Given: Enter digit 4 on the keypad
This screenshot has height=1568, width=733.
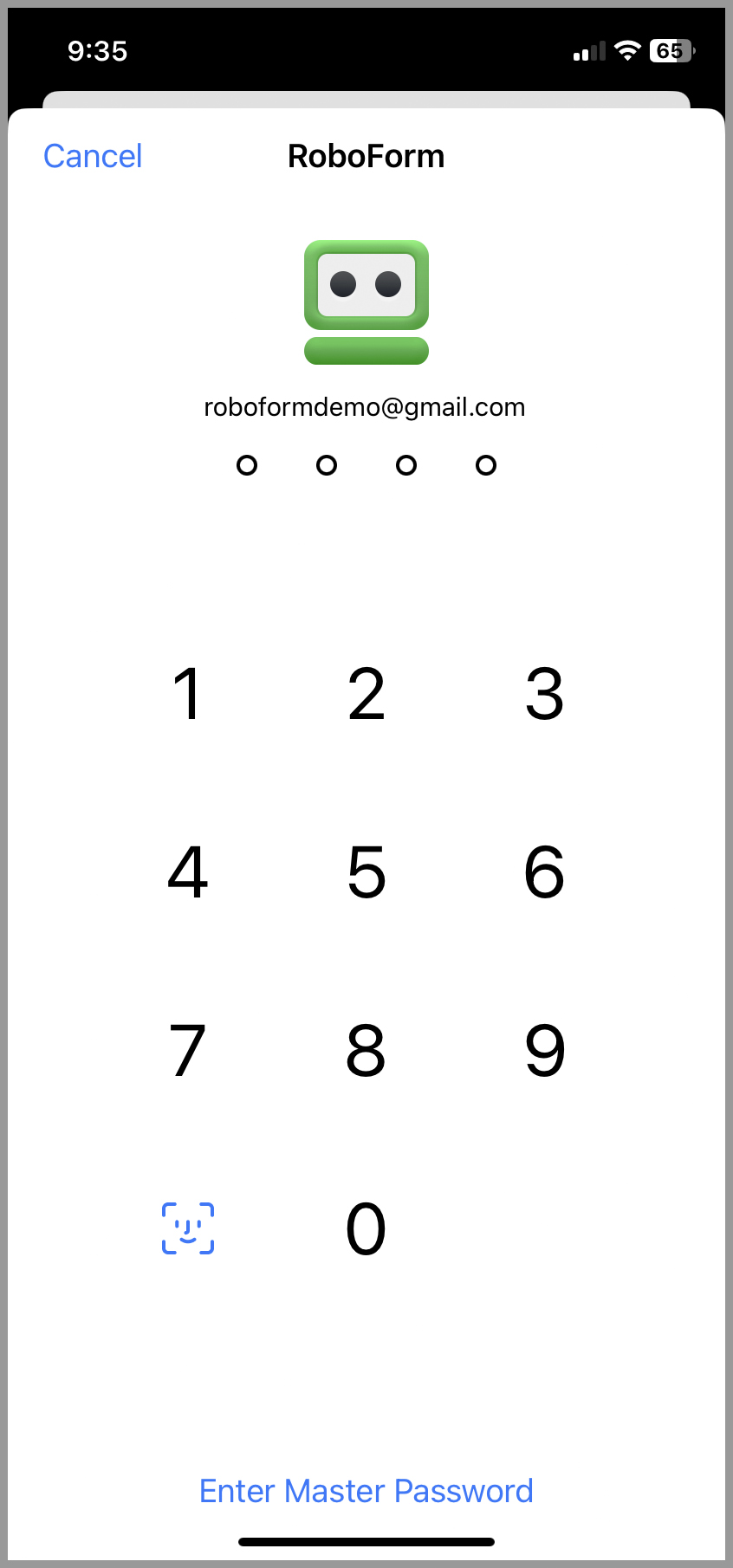Looking at the screenshot, I should tap(188, 872).
